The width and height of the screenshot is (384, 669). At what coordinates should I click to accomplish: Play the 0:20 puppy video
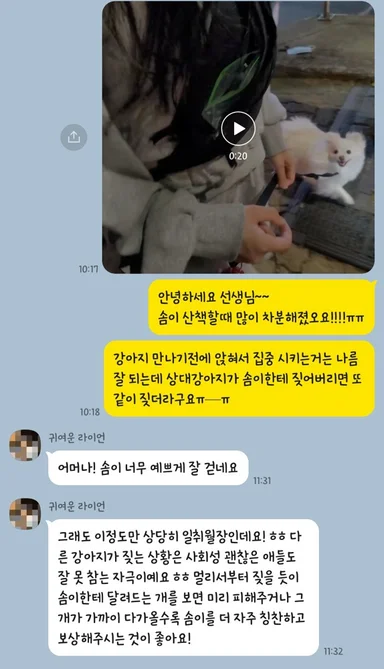238,128
